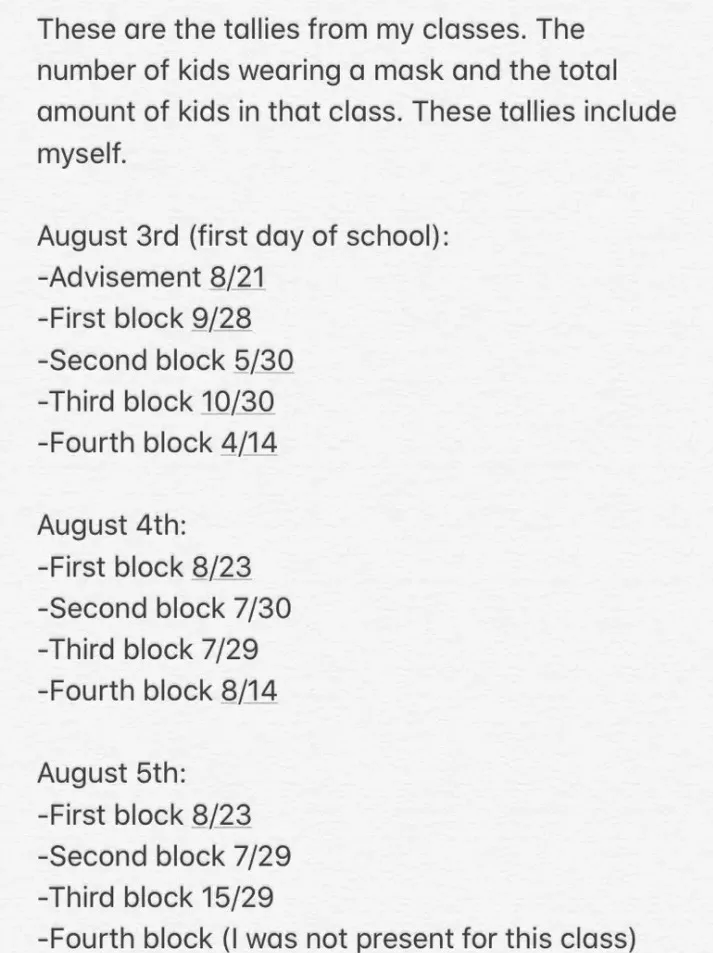Screen dimensions: 713x953
Task: Tap the underlined 4/14 after Fourth block
Action: pyautogui.click(x=249, y=443)
